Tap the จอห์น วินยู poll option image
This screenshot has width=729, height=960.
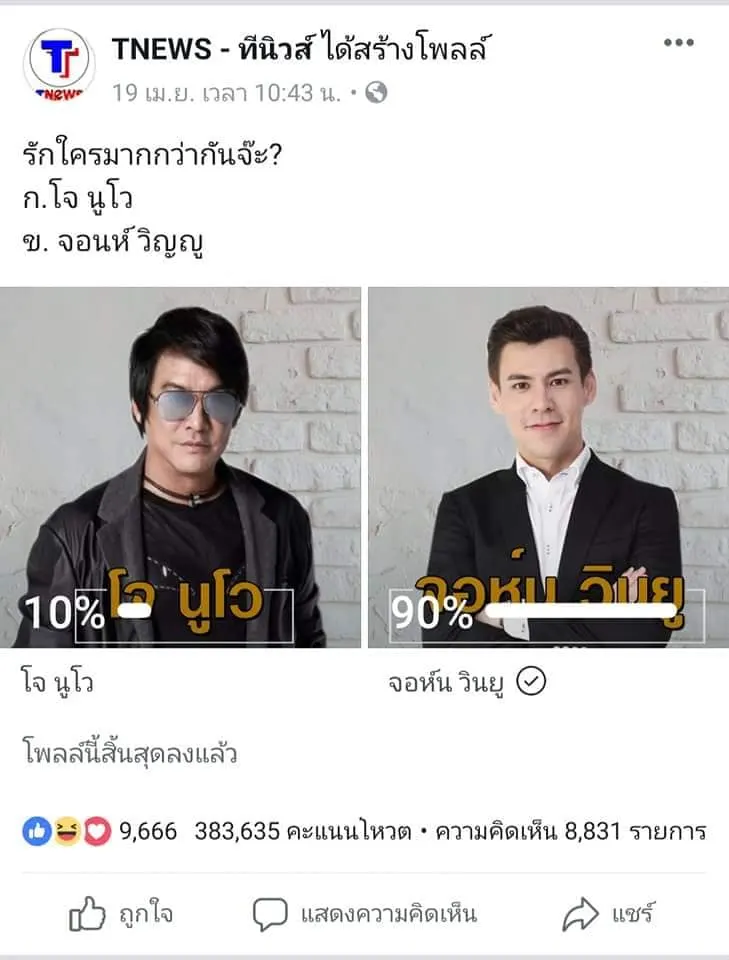[548, 467]
